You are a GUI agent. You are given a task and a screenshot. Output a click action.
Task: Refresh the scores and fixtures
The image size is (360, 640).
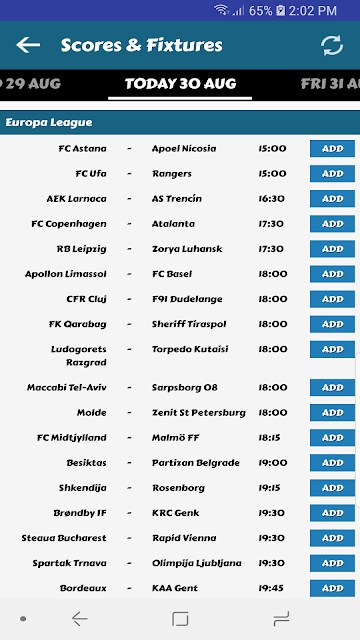332,45
